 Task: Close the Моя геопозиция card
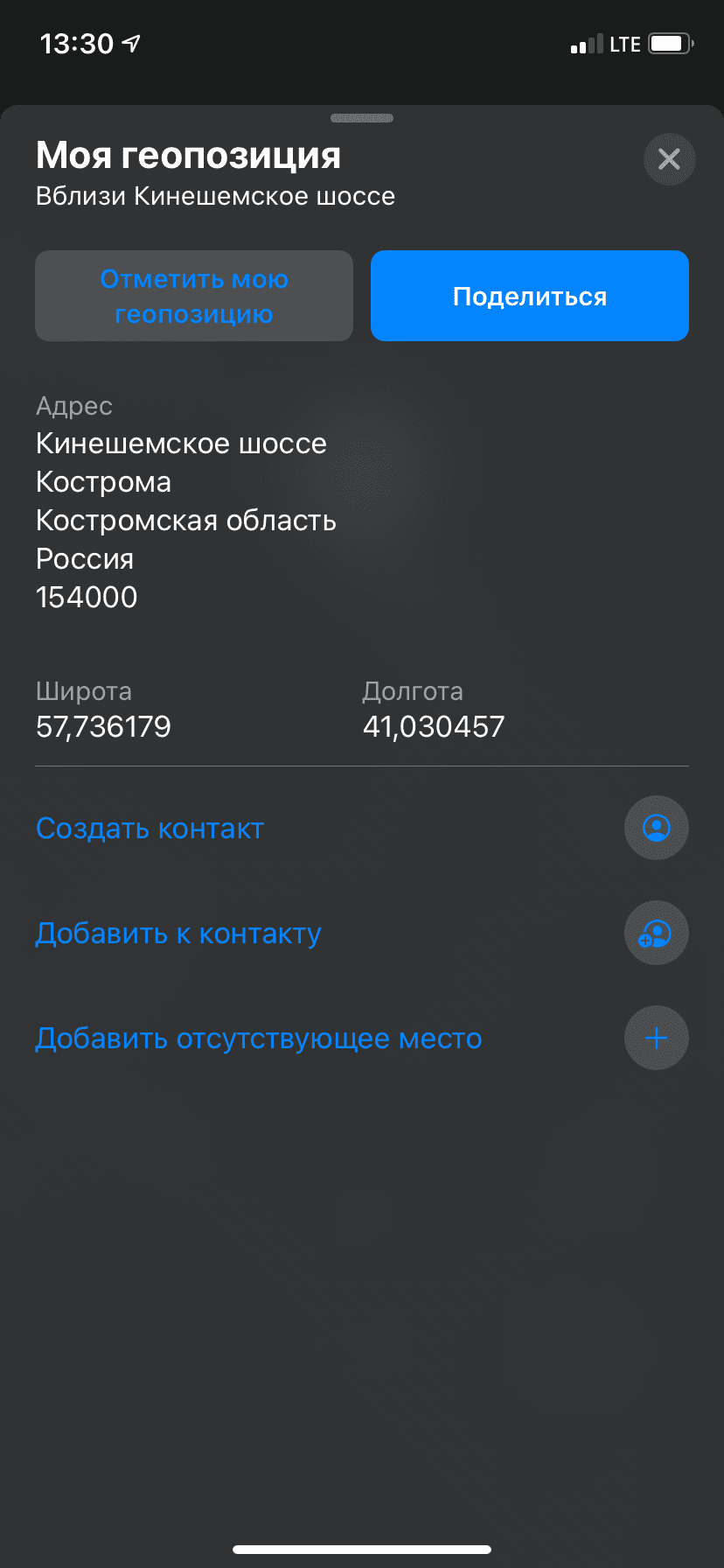tap(669, 159)
